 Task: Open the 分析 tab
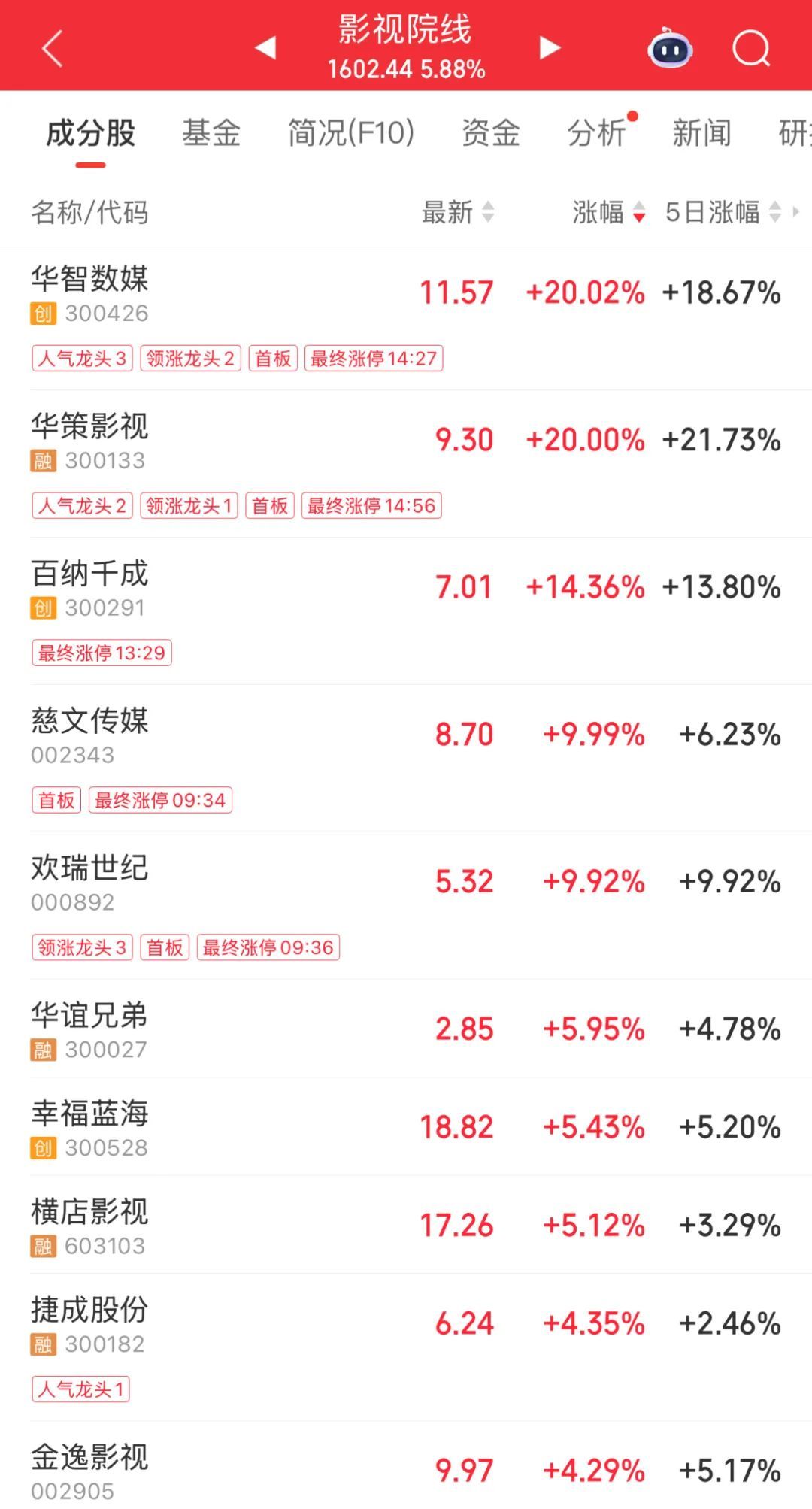(x=597, y=133)
